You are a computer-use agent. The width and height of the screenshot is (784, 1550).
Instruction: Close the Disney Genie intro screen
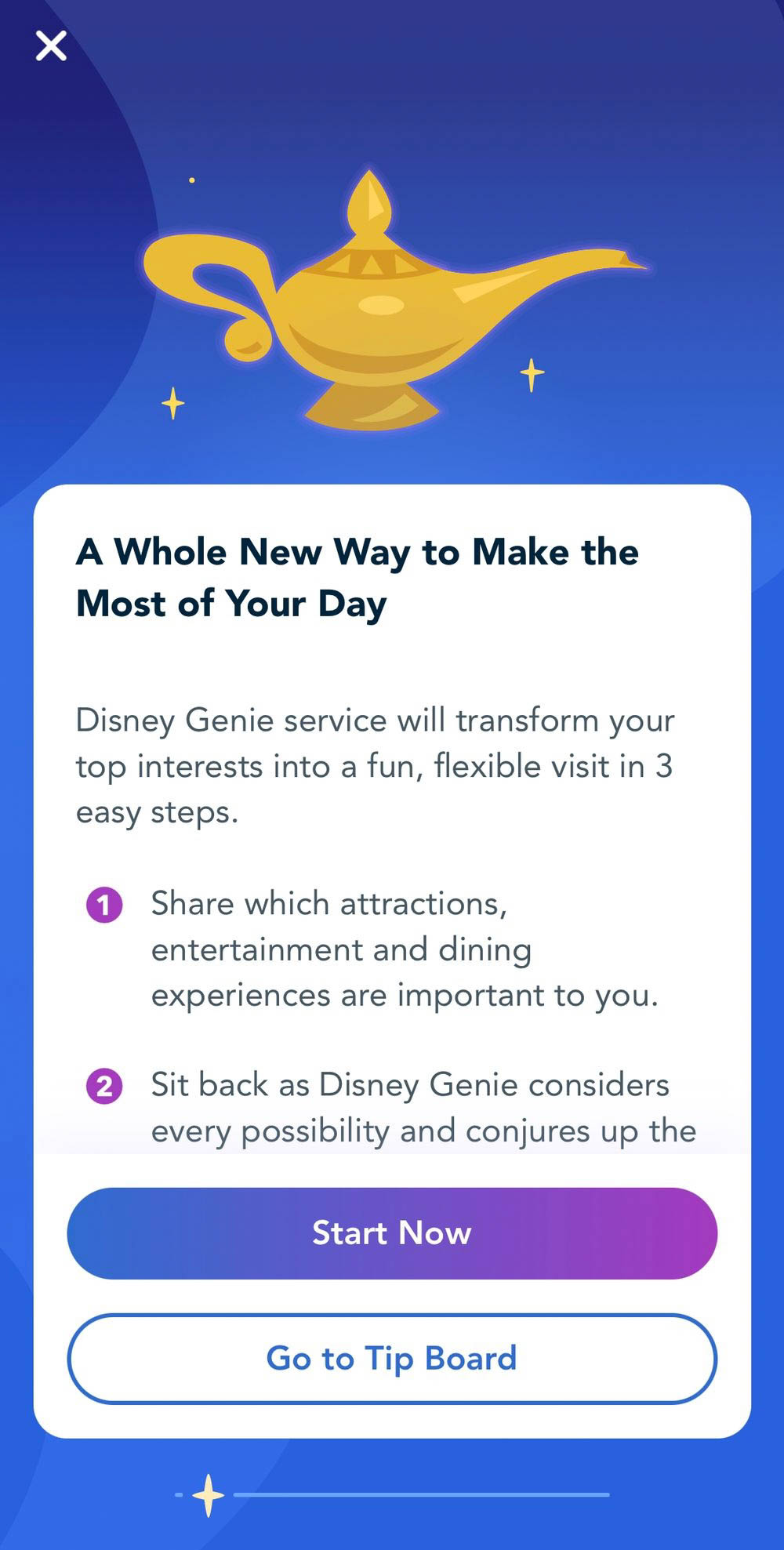51,45
